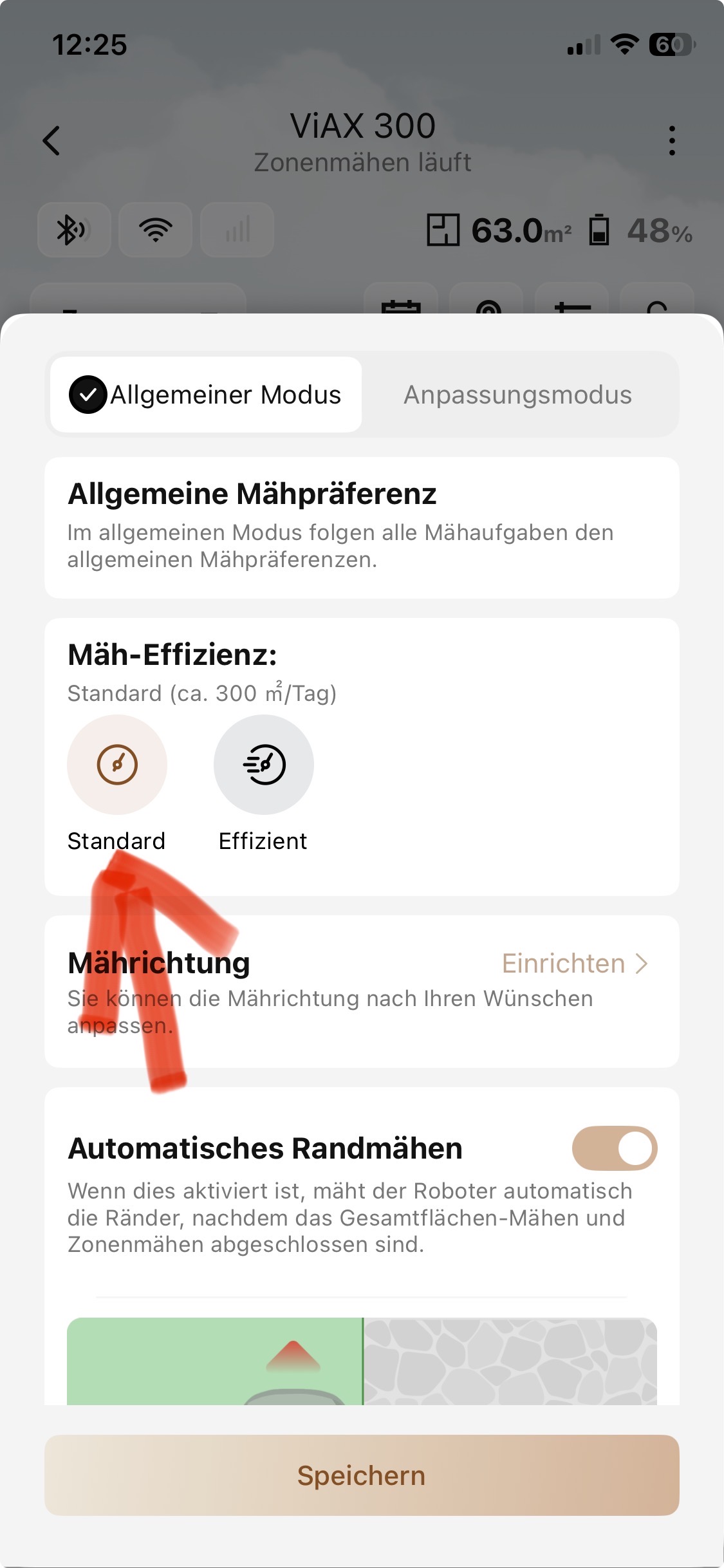Open Einrichten for Mährichtung

[575, 964]
